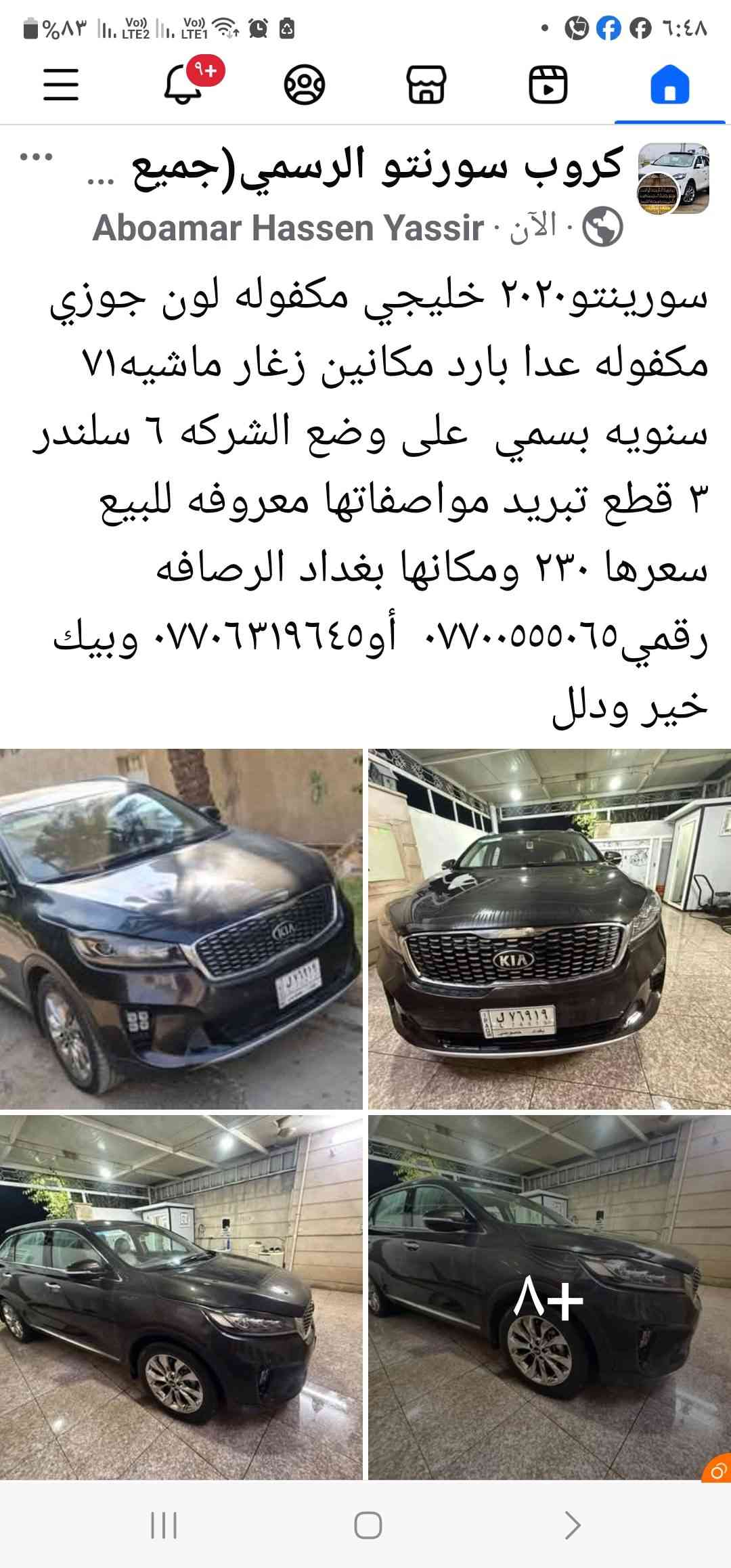Switch to the video reels tab
Image resolution: width=731 pixels, height=1568 pixels.
click(548, 85)
